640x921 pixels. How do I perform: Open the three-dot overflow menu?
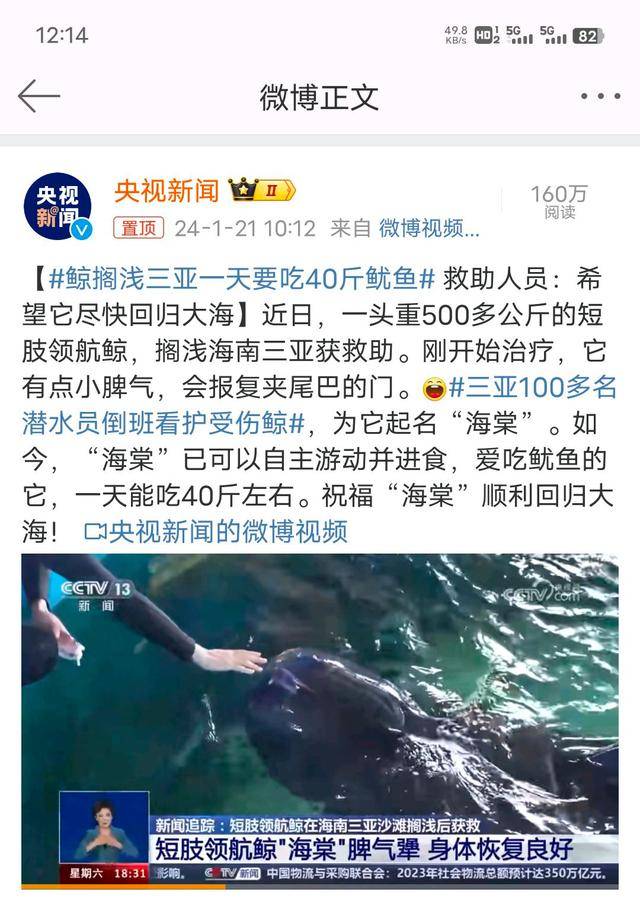click(x=600, y=96)
